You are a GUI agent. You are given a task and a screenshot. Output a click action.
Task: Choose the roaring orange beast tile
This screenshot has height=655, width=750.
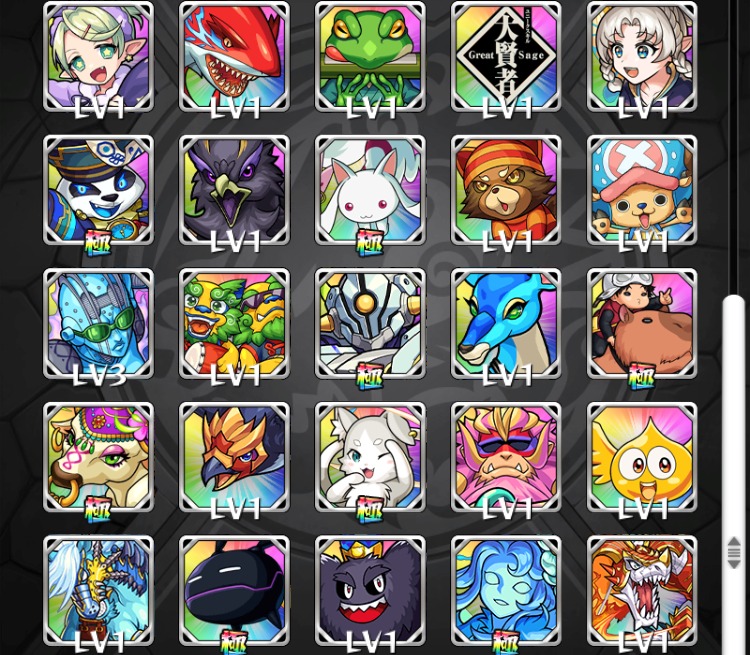pyautogui.click(x=642, y=590)
